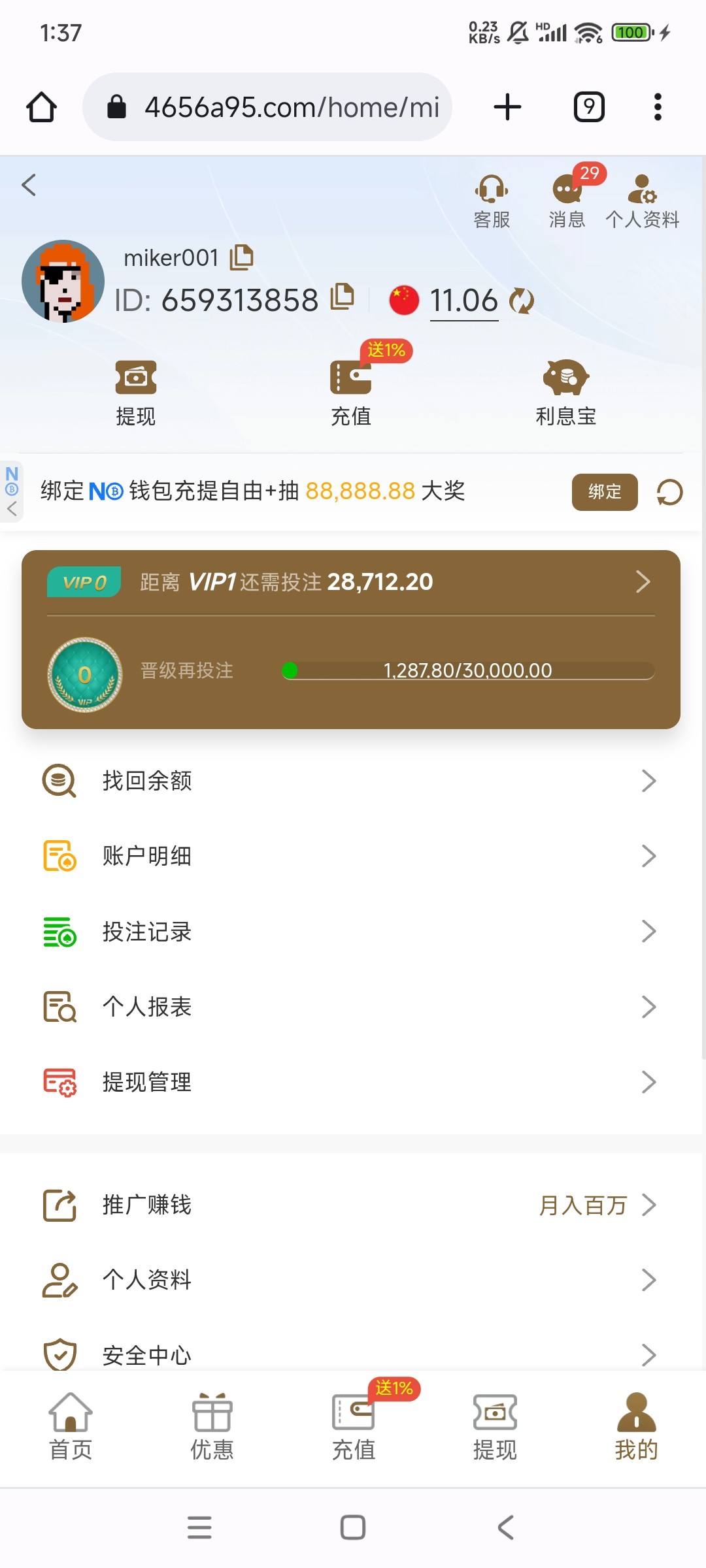Tap the 绑定 button
This screenshot has height=1568, width=706.
point(604,492)
